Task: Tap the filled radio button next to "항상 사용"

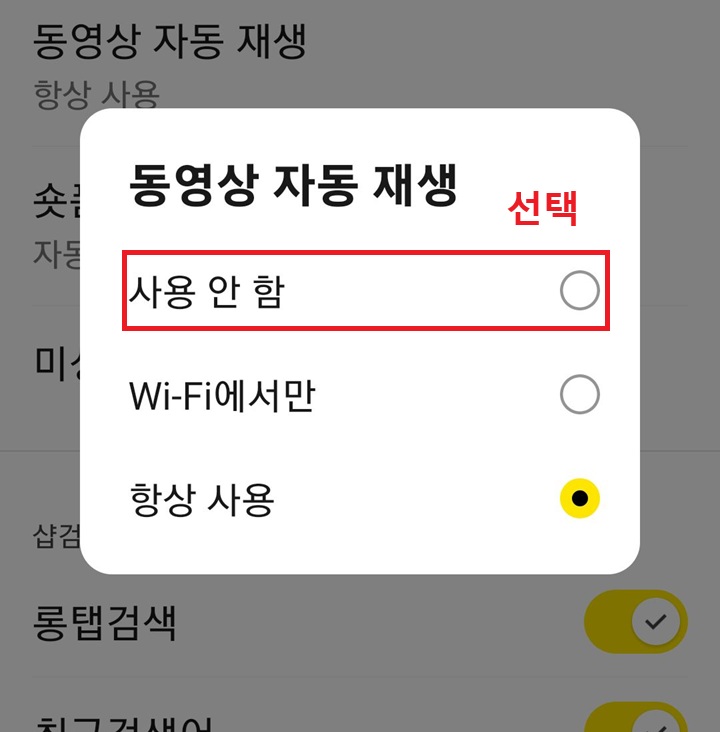Action: [578, 496]
